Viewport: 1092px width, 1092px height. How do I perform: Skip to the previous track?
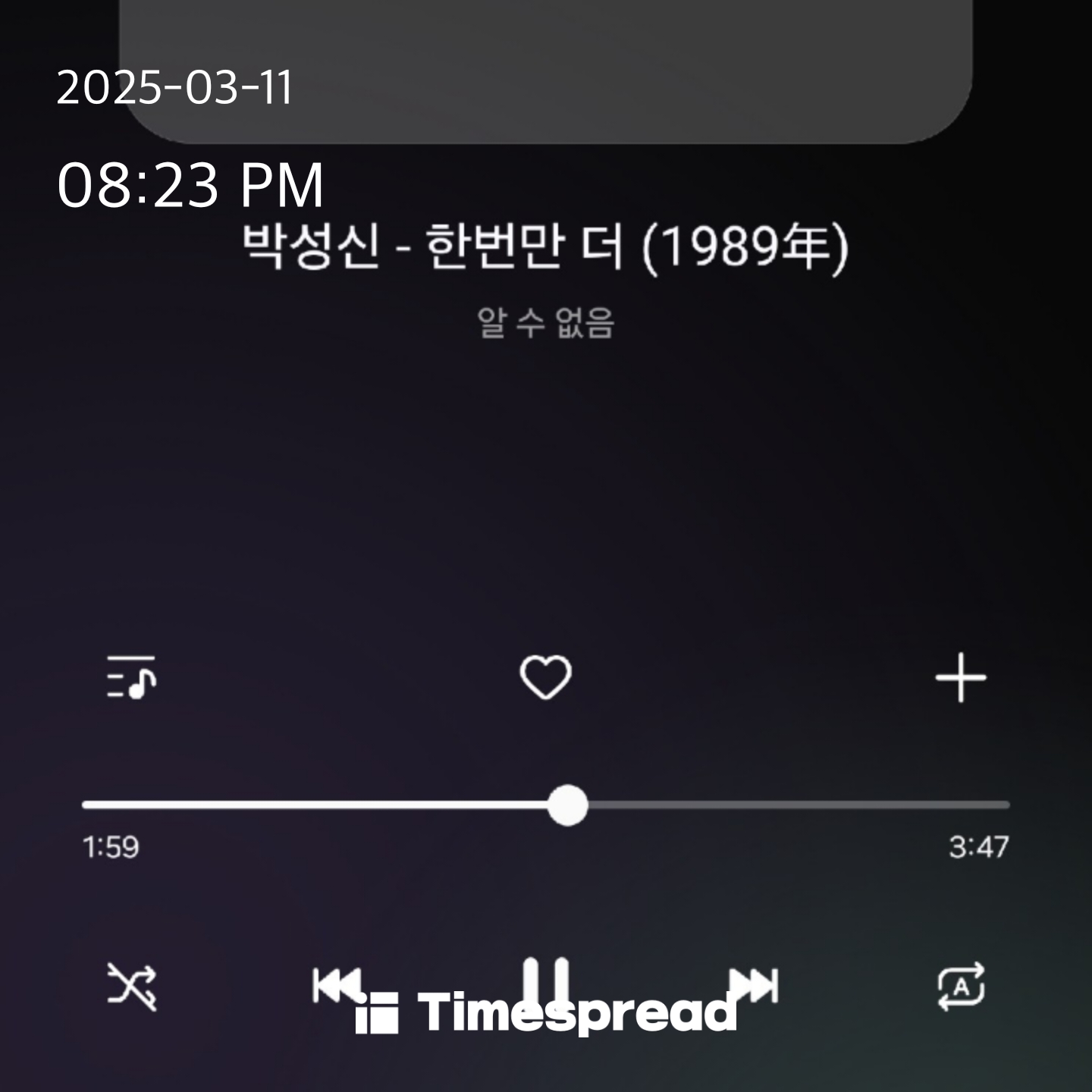[335, 986]
